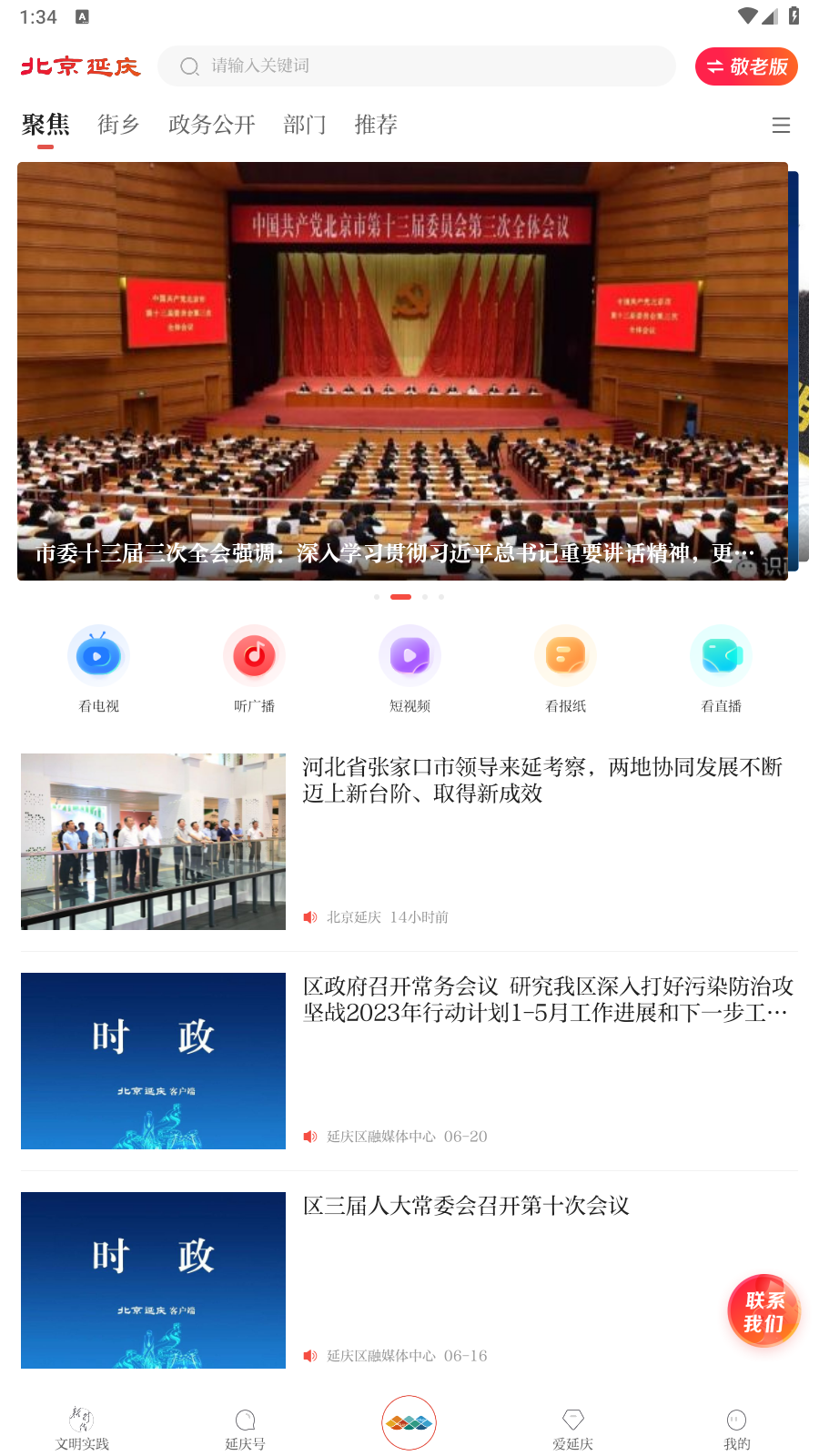Tap the keyword search input field
This screenshot has width=819, height=1456.
417,66
